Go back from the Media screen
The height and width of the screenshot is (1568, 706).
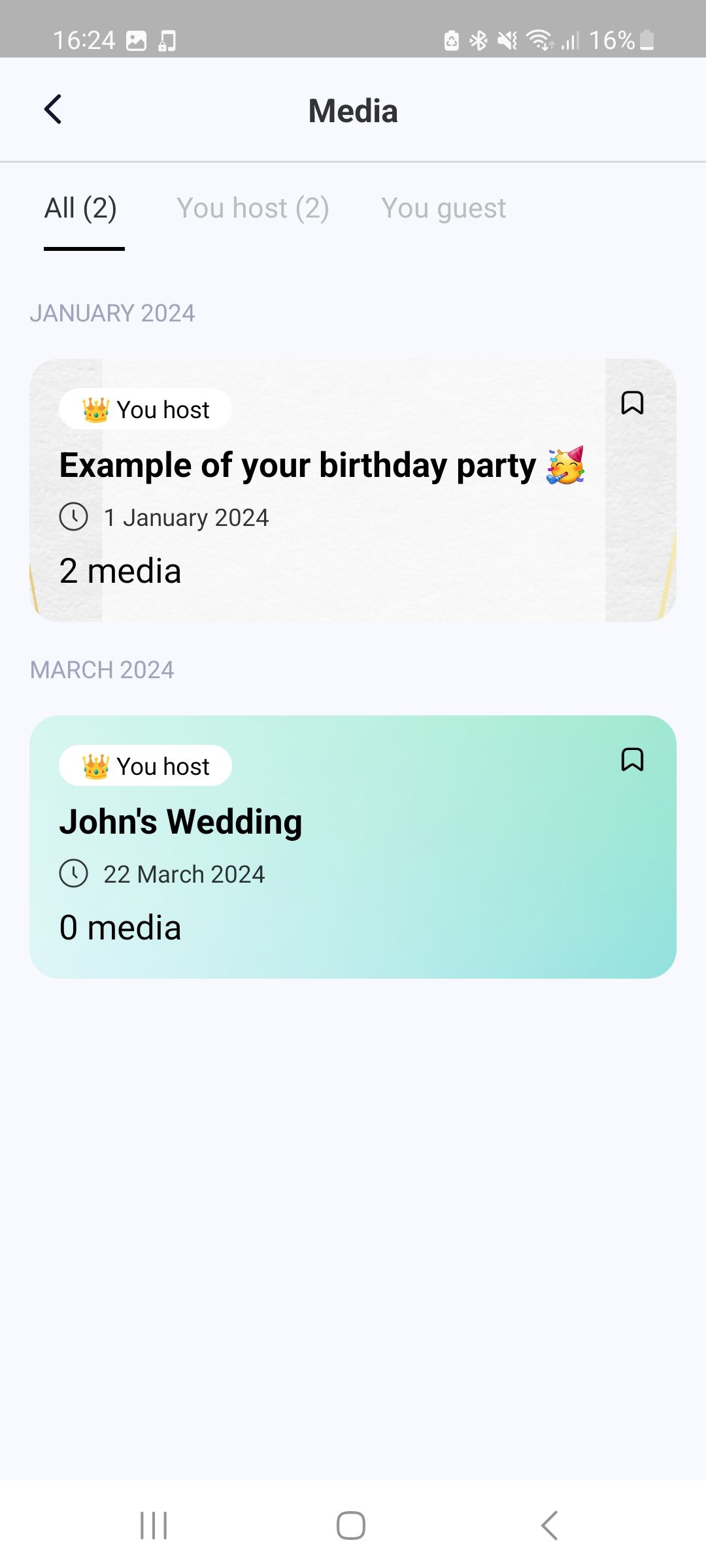point(54,110)
